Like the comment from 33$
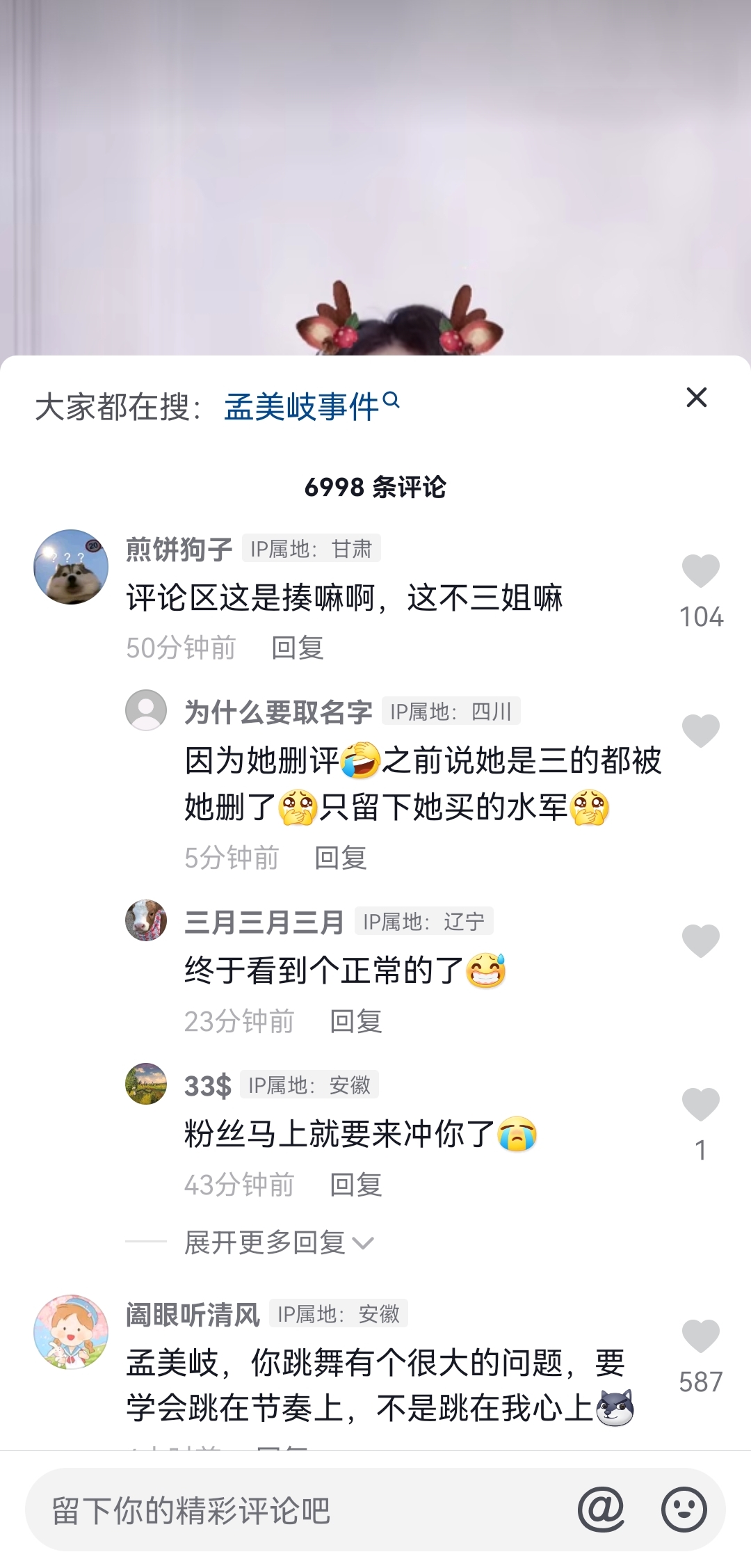The width and height of the screenshot is (751, 1568). point(700,1105)
